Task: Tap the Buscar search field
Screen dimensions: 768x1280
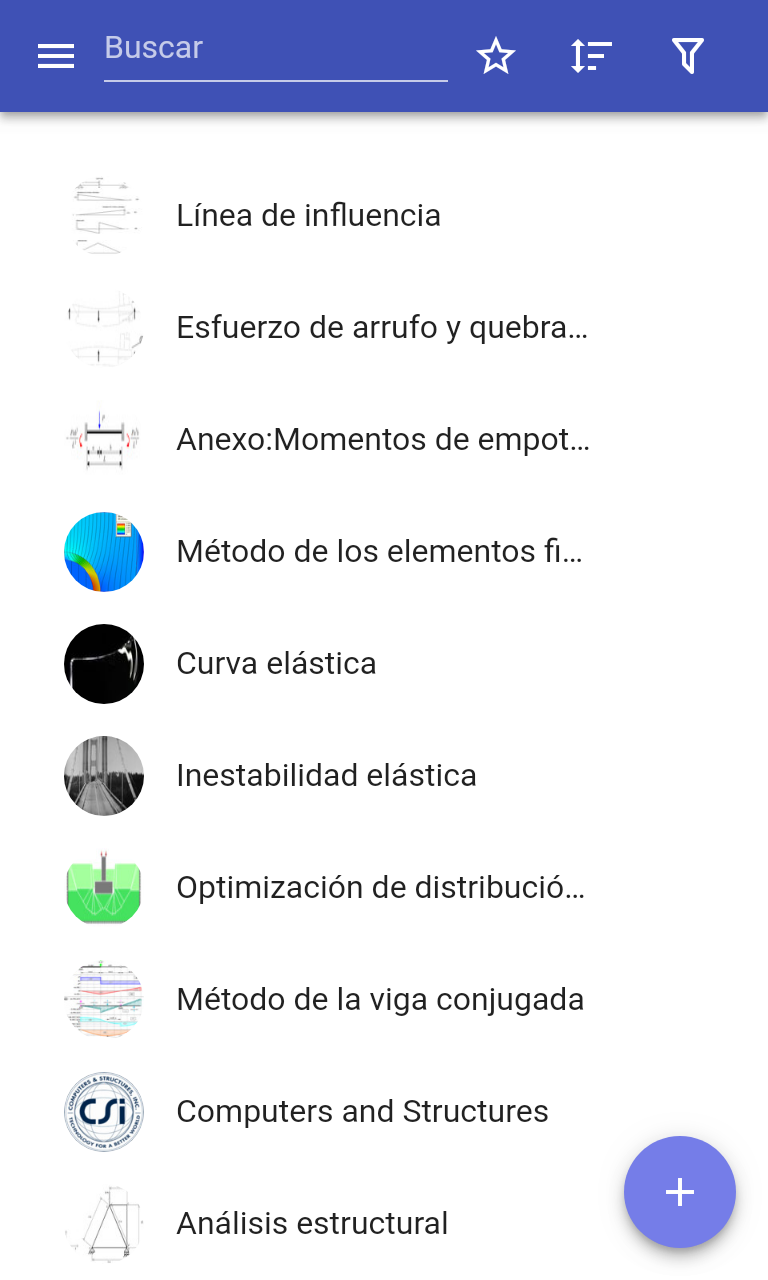Action: [275, 49]
